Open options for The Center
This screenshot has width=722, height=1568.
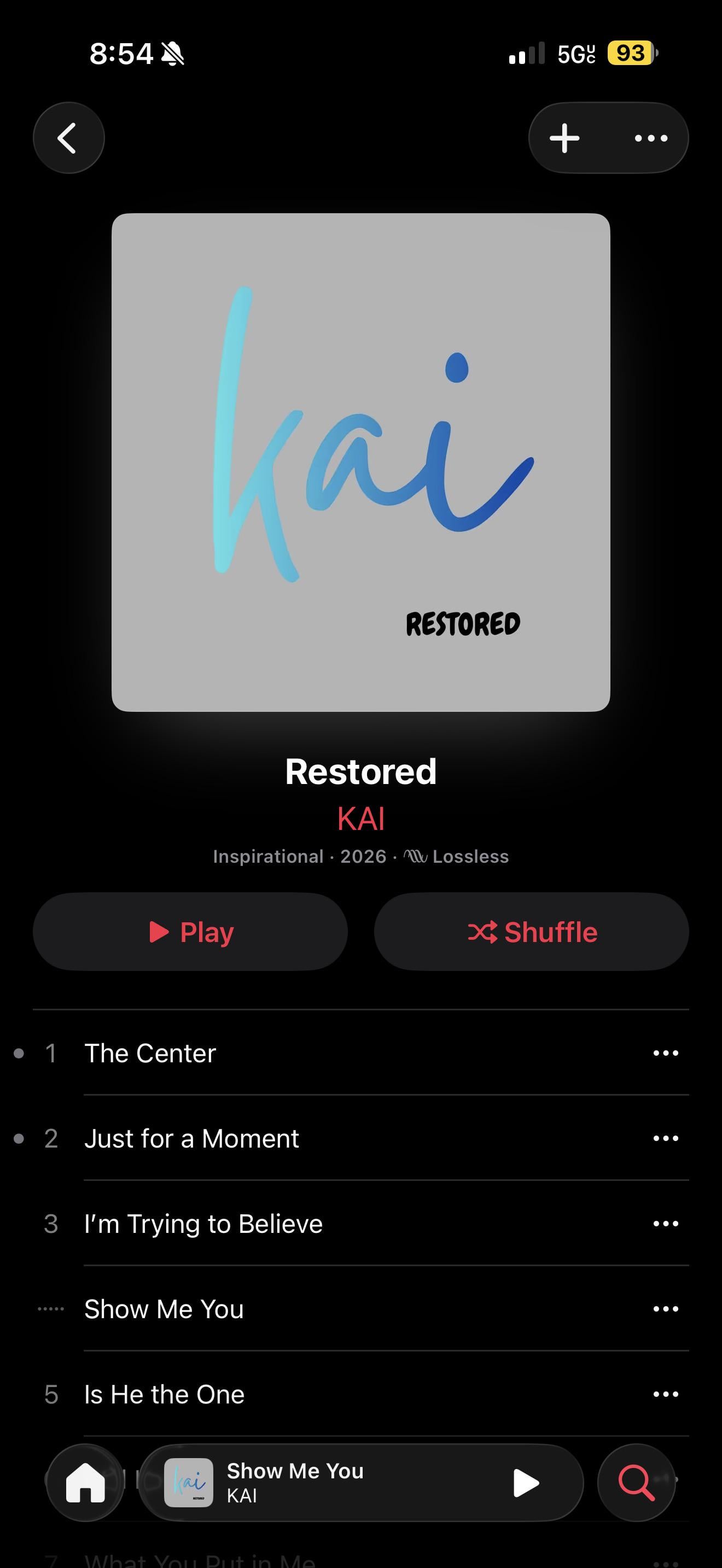(665, 1053)
